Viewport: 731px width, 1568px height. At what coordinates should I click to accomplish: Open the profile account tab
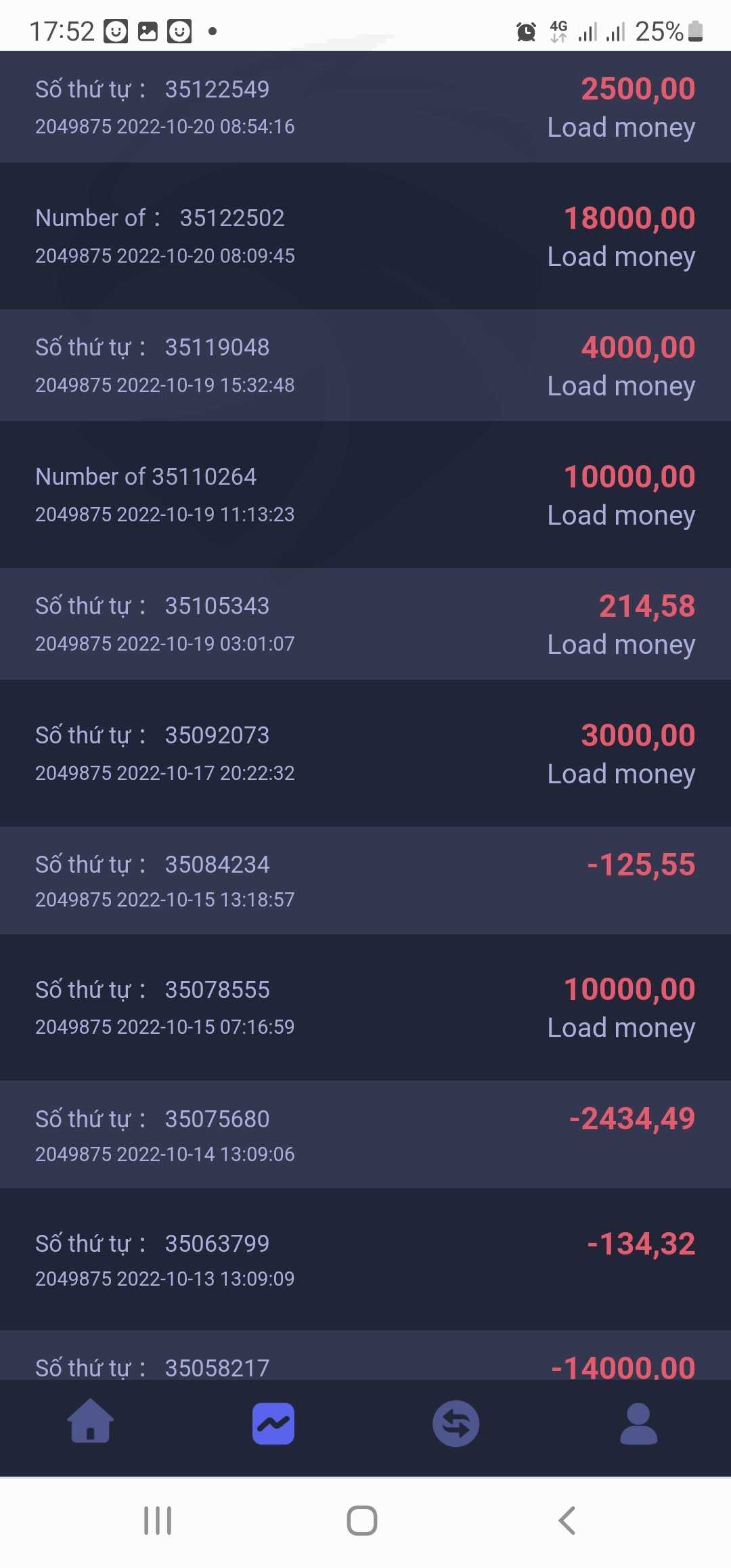point(638,1423)
